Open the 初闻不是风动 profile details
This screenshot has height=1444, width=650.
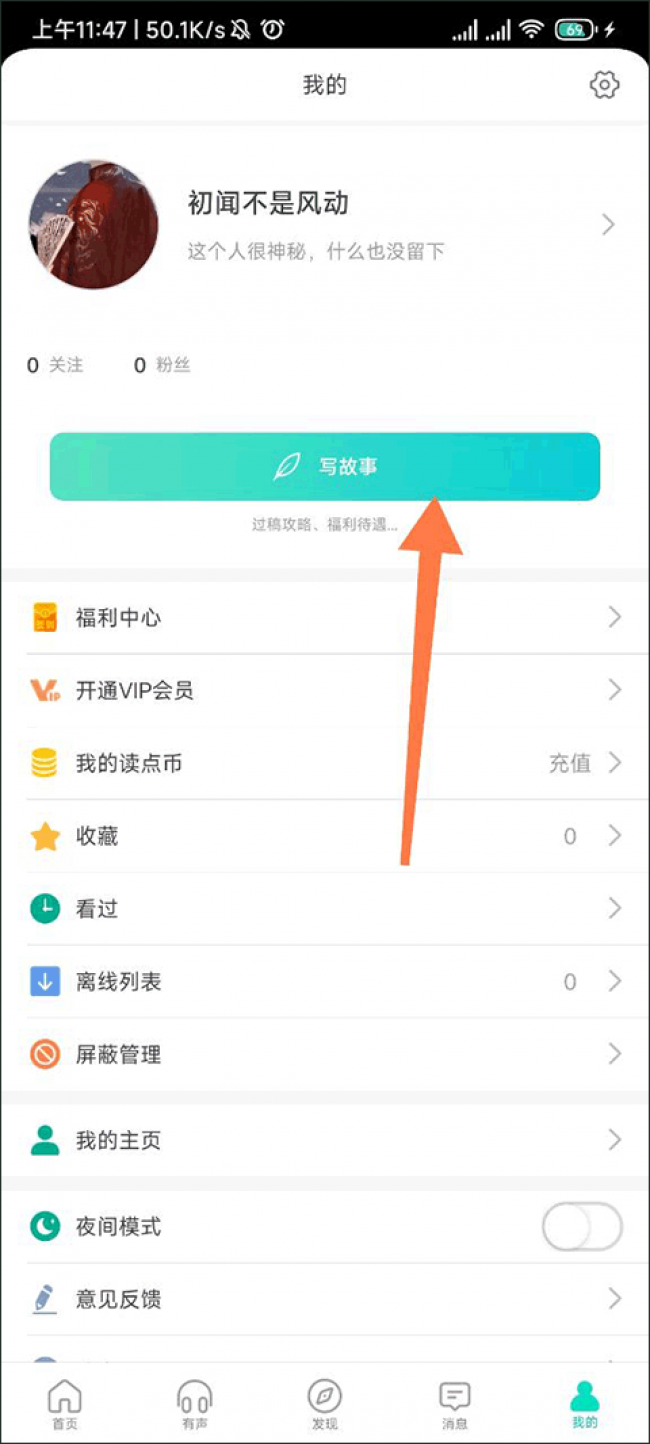[325, 225]
